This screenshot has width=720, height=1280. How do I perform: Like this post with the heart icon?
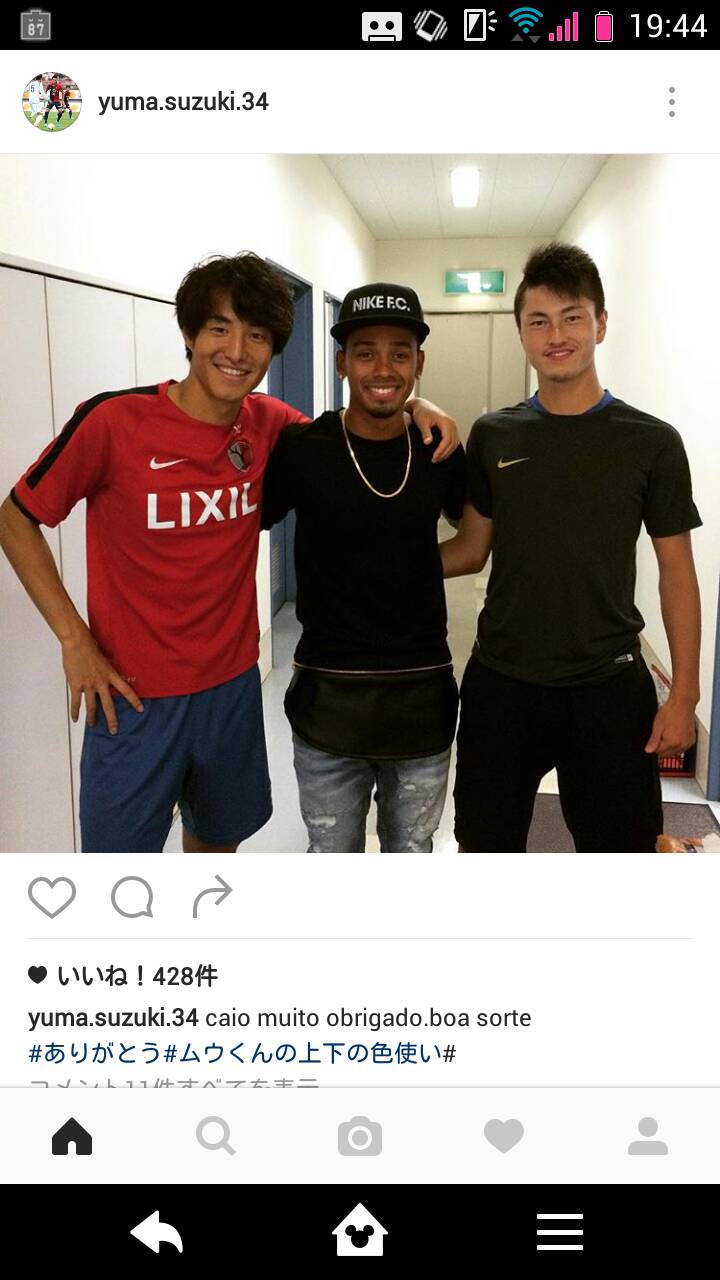click(x=52, y=897)
